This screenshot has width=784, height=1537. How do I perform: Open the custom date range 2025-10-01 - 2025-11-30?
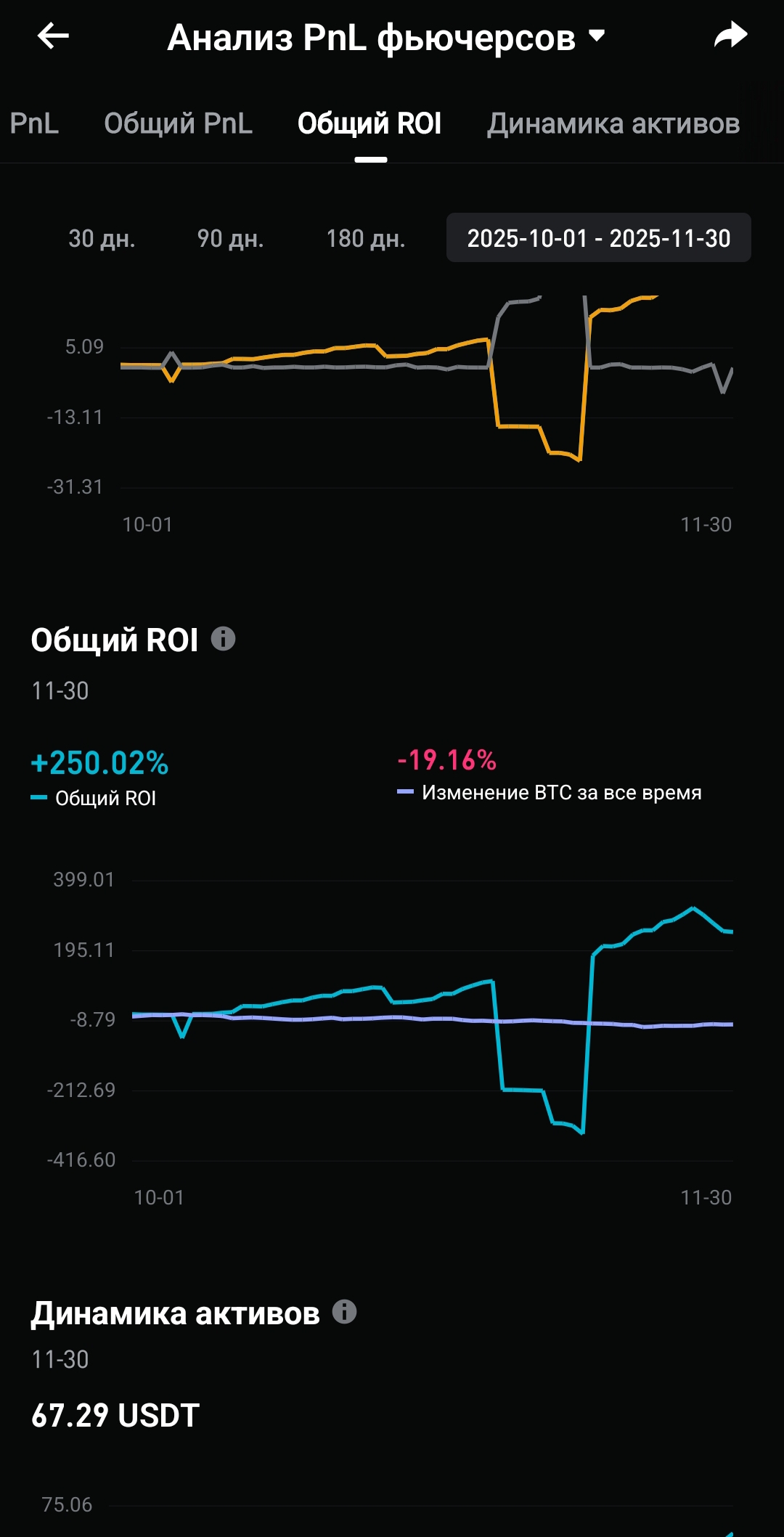coord(598,238)
